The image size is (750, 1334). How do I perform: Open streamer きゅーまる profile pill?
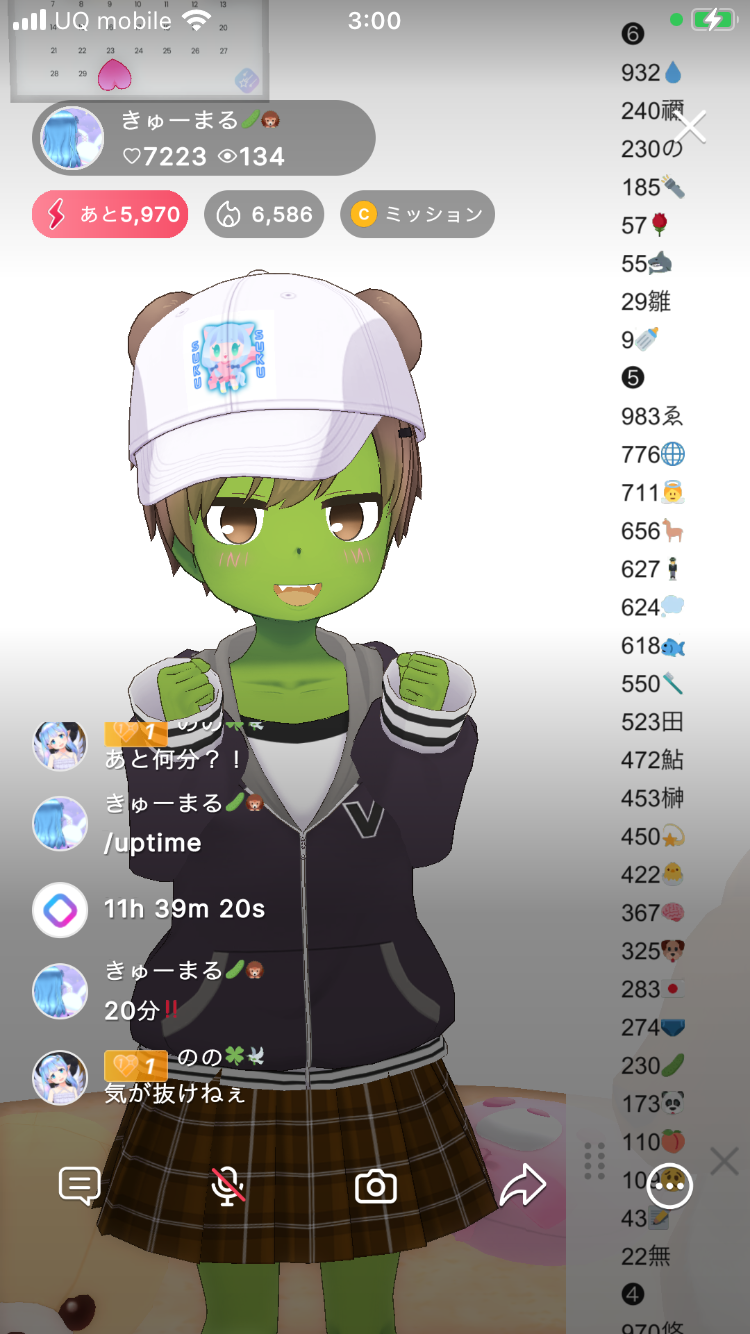point(204,138)
